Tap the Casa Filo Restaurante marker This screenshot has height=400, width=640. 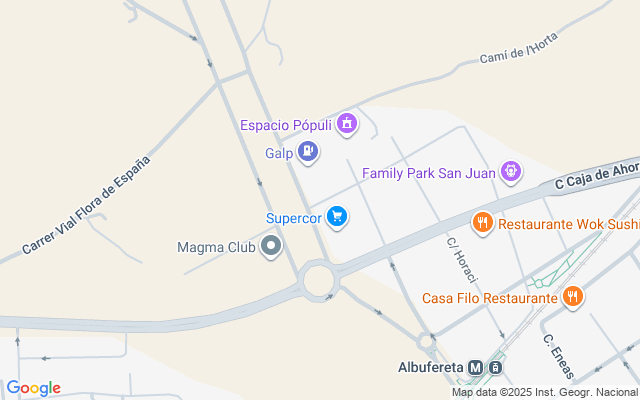[x=572, y=296]
